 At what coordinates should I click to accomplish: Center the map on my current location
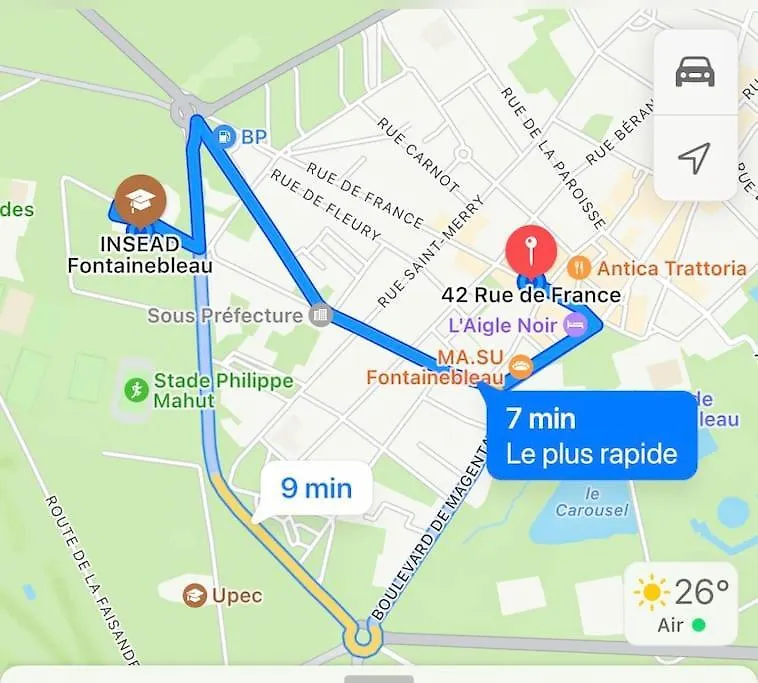(x=695, y=157)
